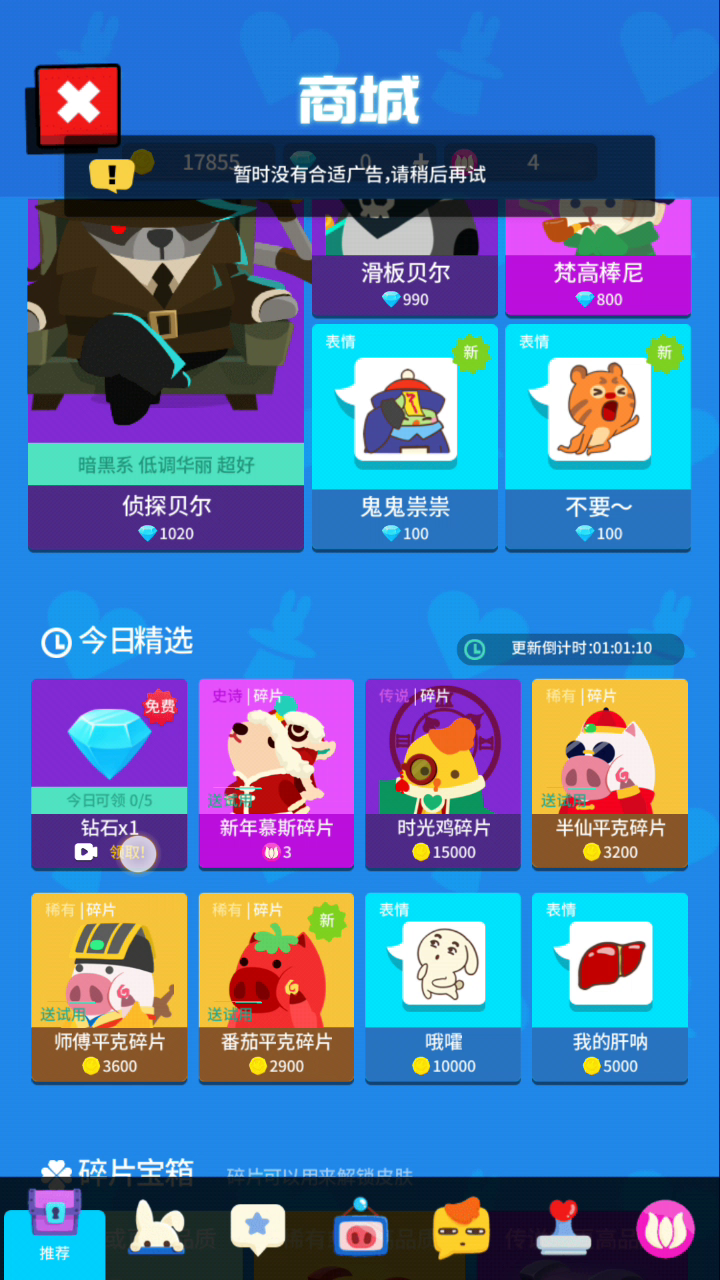Switch to the bunny character tab

point(157,1230)
